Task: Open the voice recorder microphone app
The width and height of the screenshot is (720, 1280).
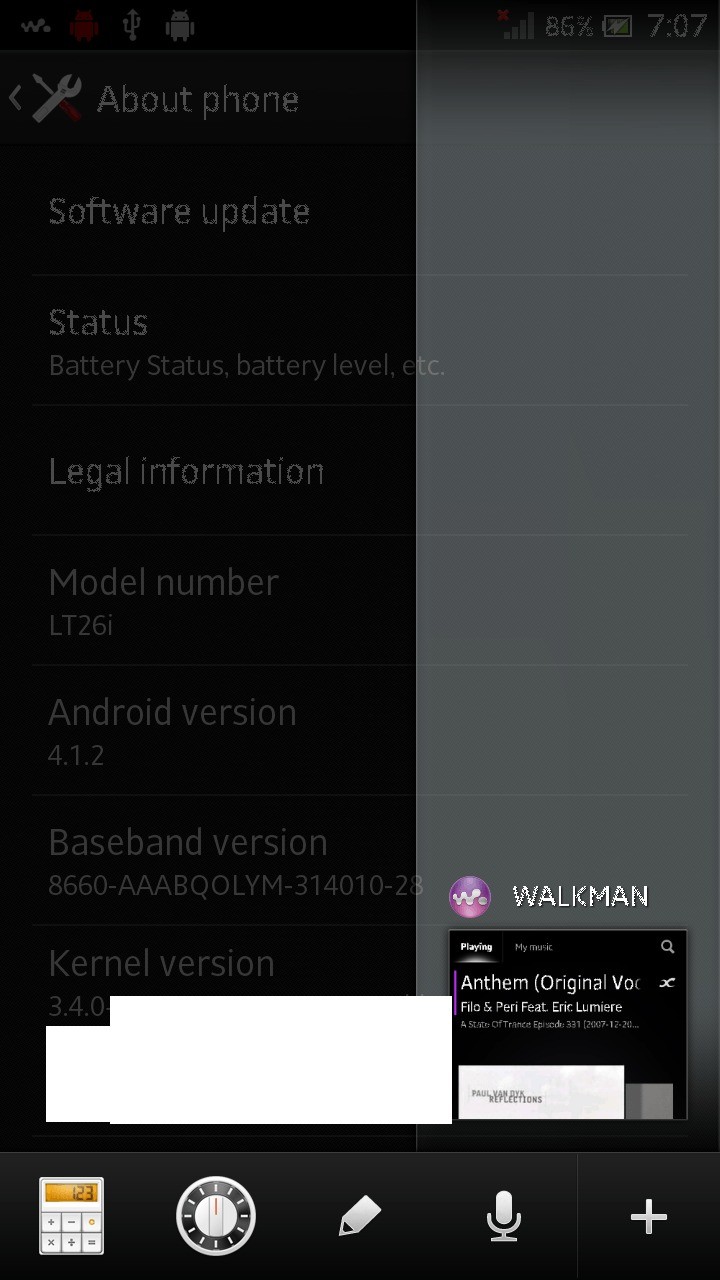Action: [x=504, y=1216]
